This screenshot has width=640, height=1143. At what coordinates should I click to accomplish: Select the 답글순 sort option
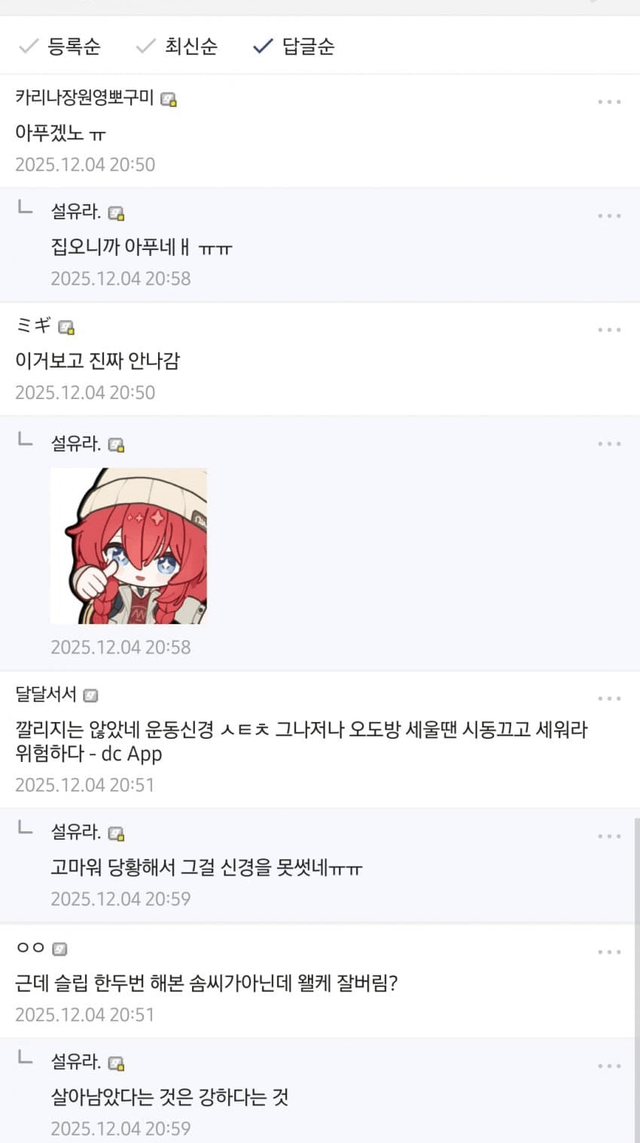pos(295,46)
